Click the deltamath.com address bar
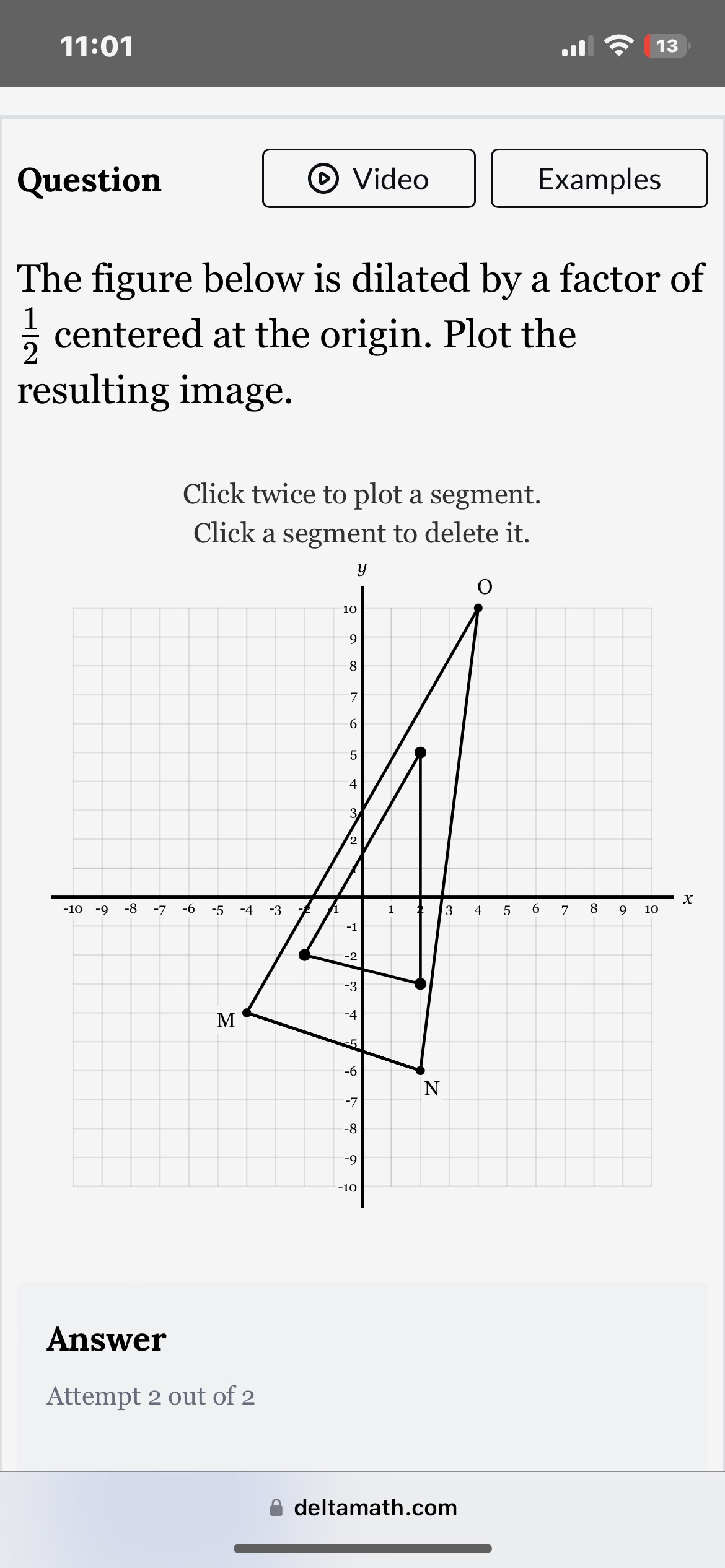Image resolution: width=725 pixels, height=1568 pixels. (362, 1507)
